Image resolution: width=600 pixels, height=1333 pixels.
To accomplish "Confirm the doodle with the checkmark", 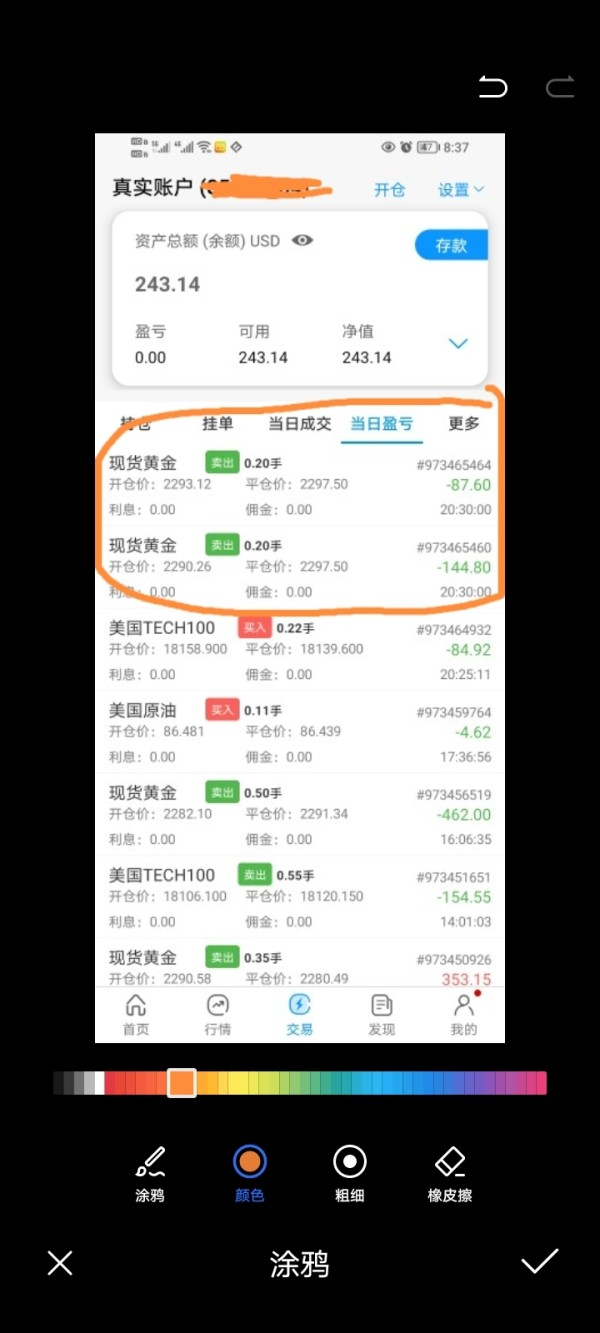I will [539, 1262].
